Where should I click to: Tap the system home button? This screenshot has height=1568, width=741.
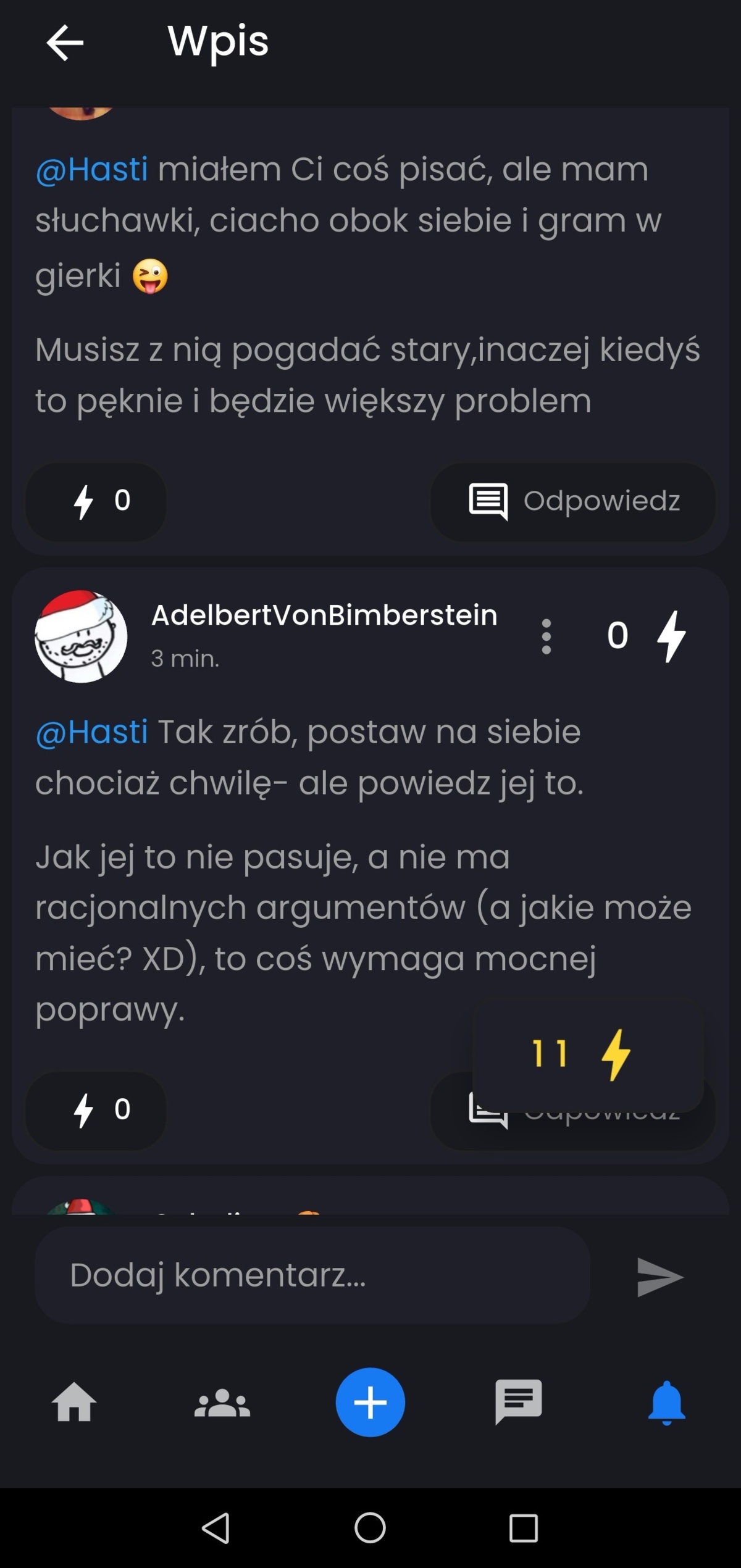(x=370, y=1528)
